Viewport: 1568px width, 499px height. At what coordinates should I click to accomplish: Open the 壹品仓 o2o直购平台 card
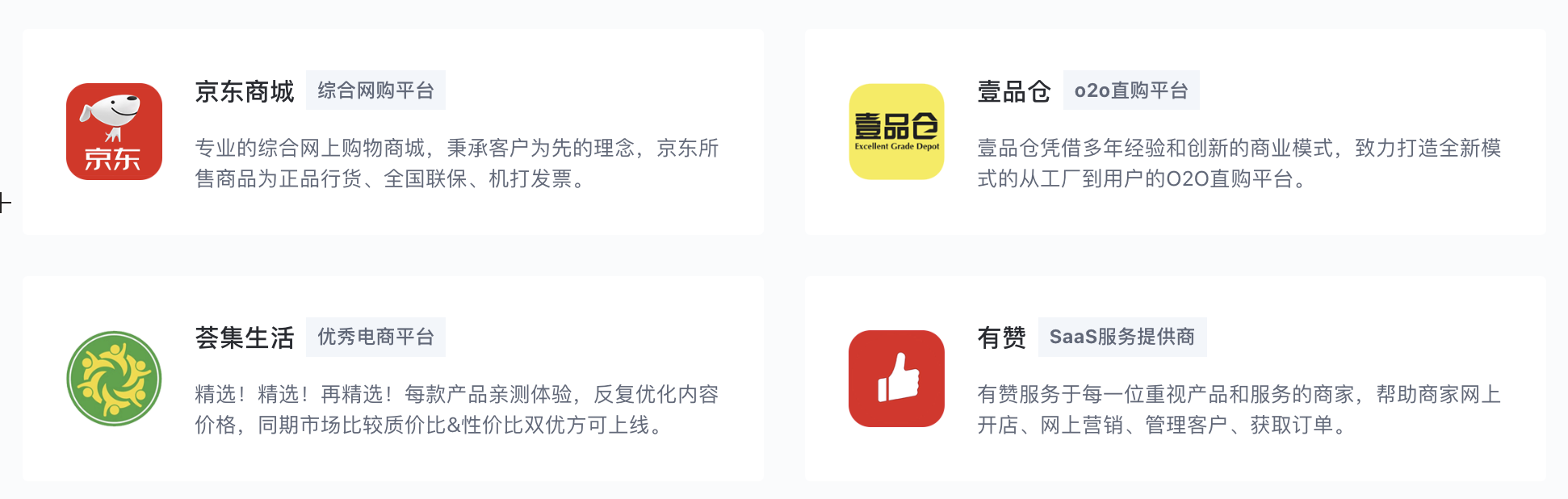[1175, 132]
